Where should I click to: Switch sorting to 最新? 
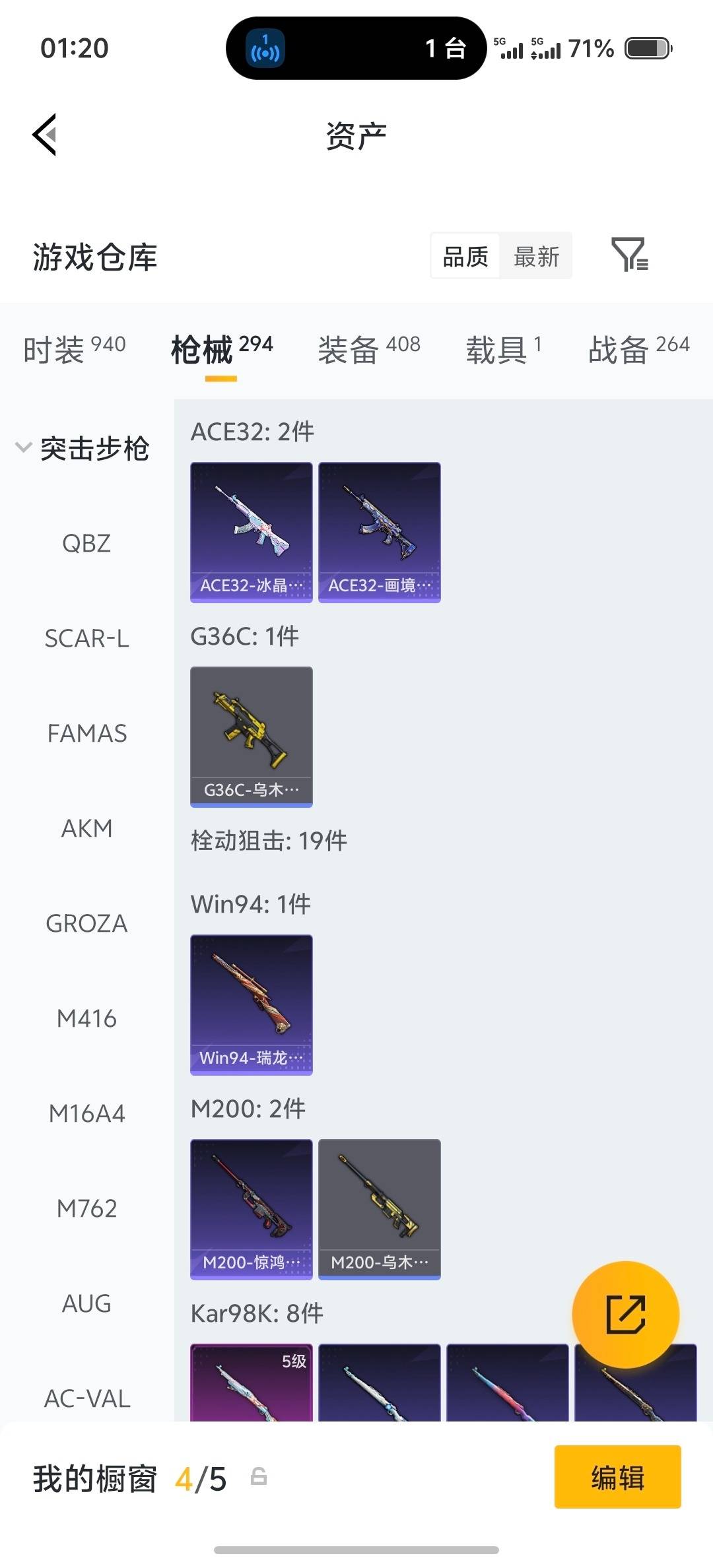pos(537,256)
